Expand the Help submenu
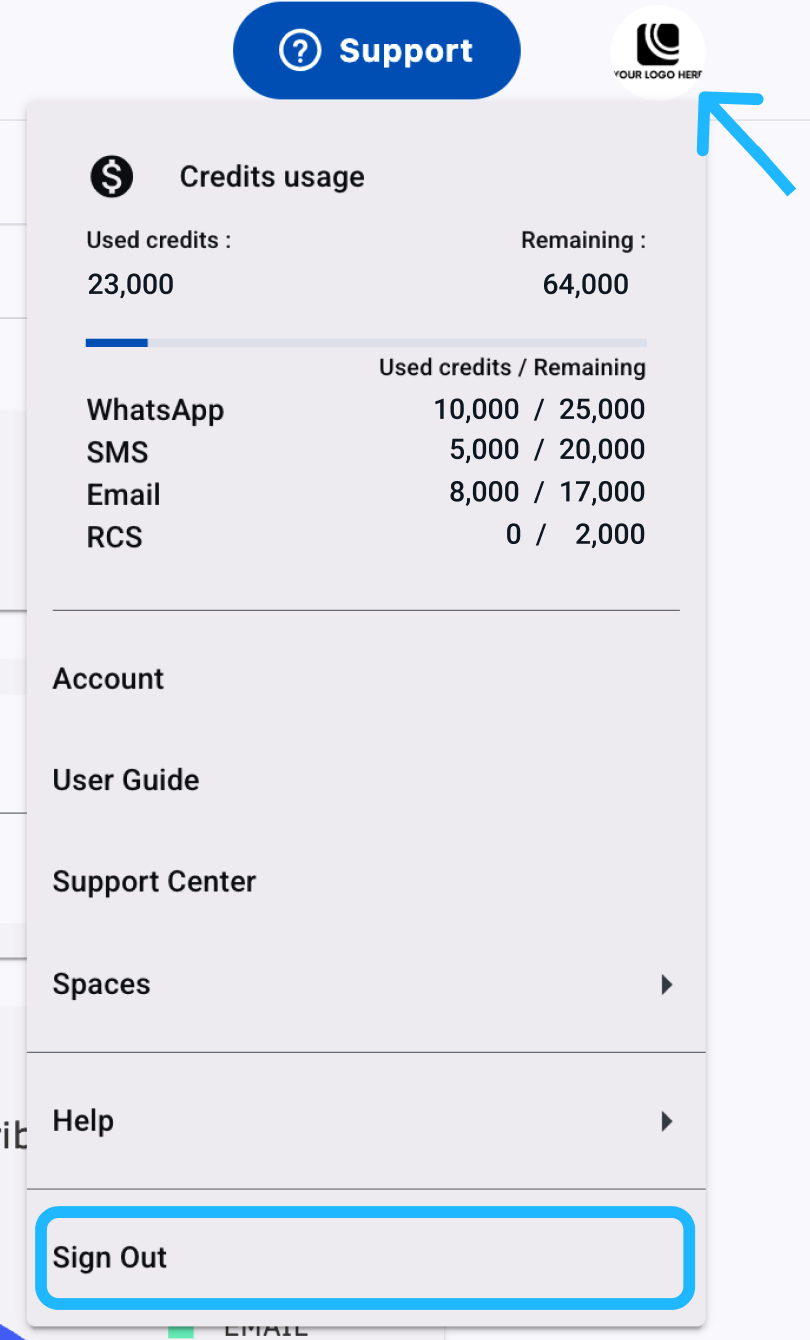The image size is (810, 1340). [365, 1121]
